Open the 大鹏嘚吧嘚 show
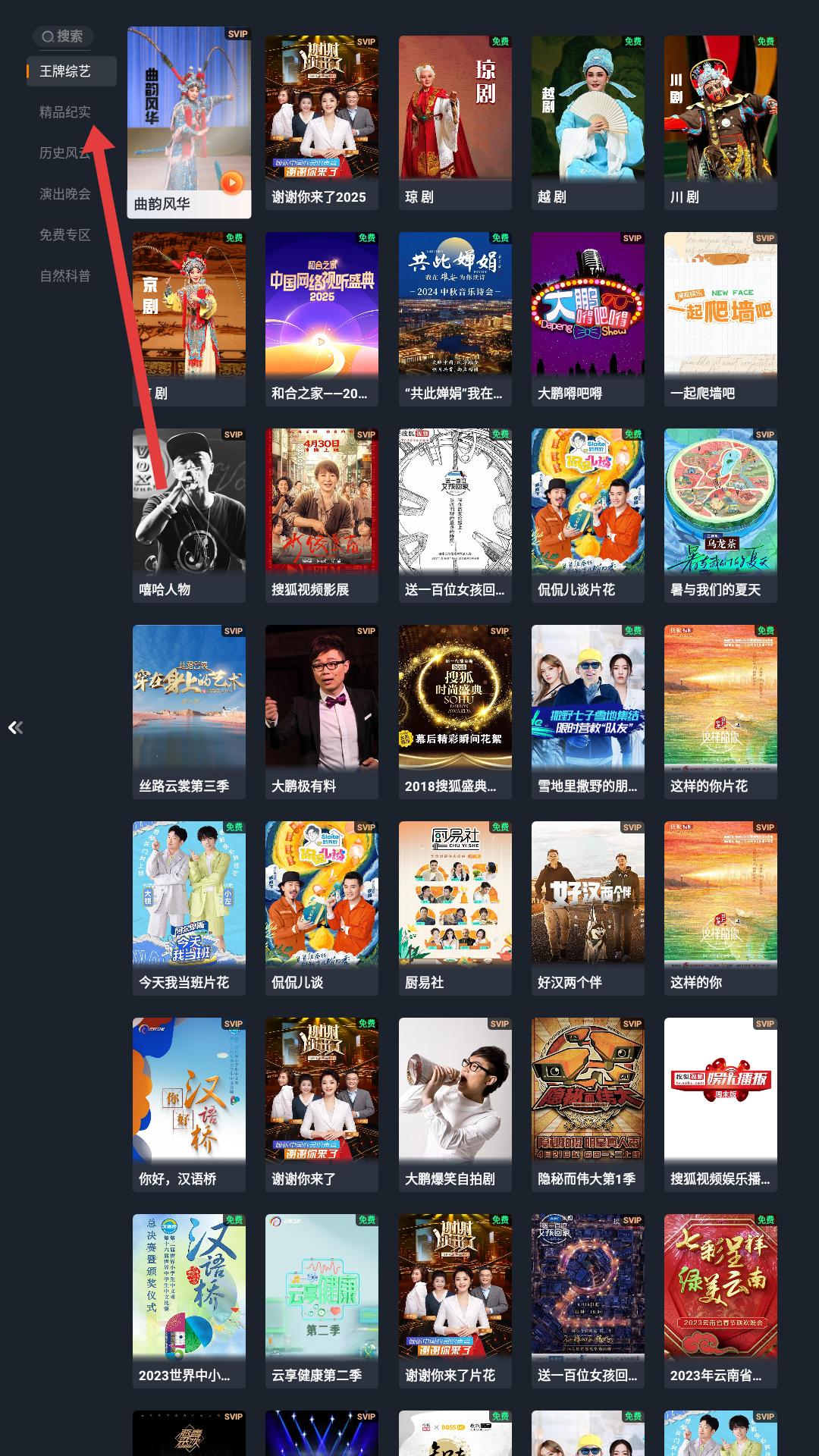Screen dimensions: 819x1456 [x=588, y=318]
